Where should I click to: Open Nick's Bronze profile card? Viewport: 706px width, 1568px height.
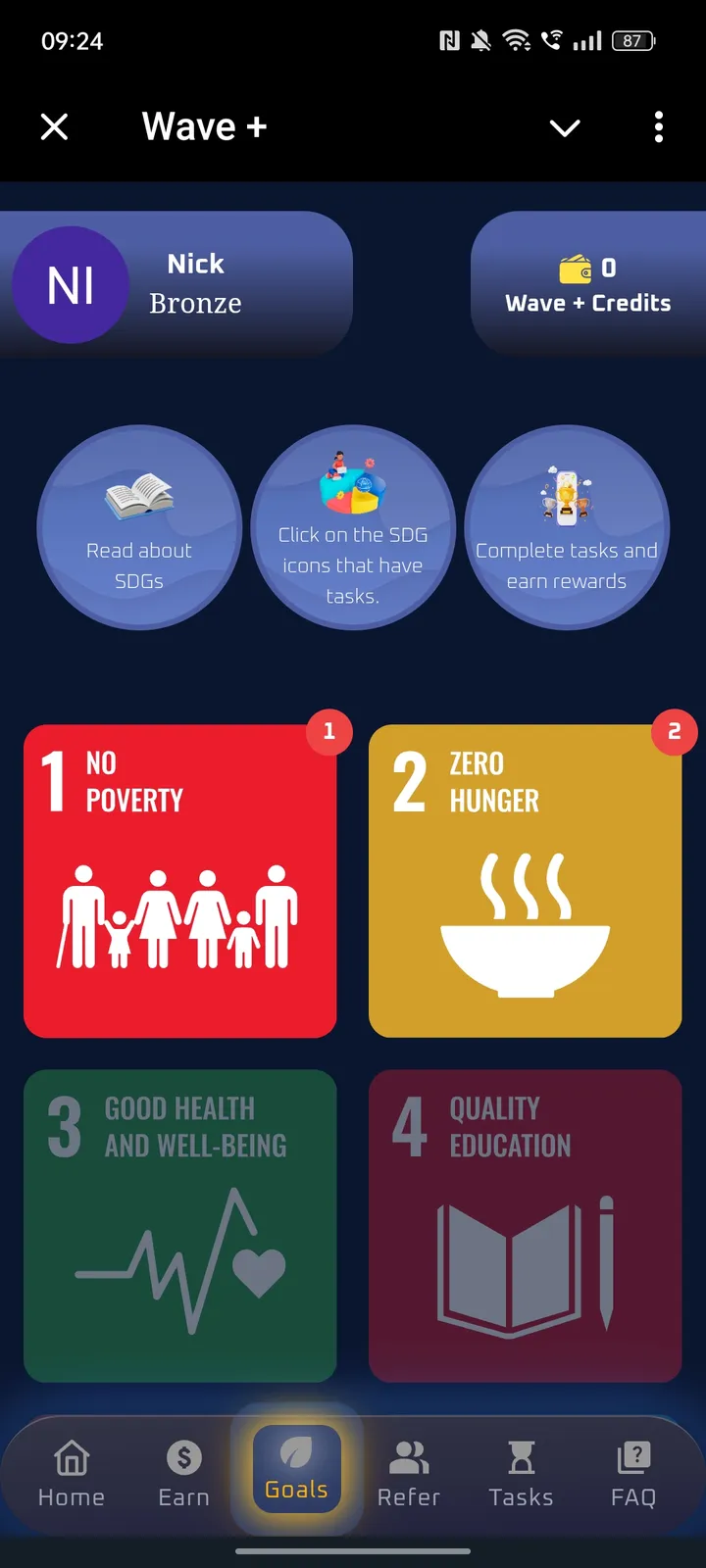point(176,284)
